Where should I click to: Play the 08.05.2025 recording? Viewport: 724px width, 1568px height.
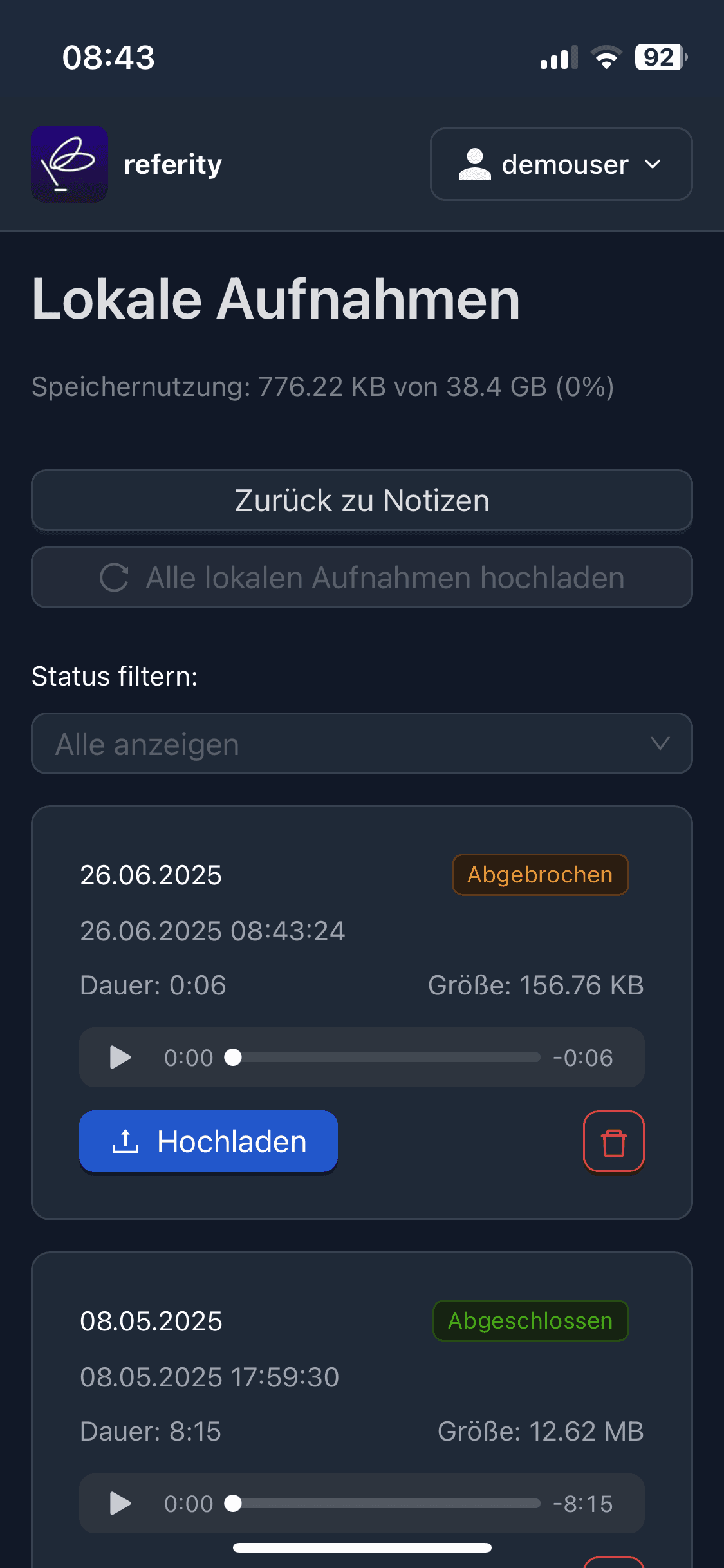(x=120, y=1504)
